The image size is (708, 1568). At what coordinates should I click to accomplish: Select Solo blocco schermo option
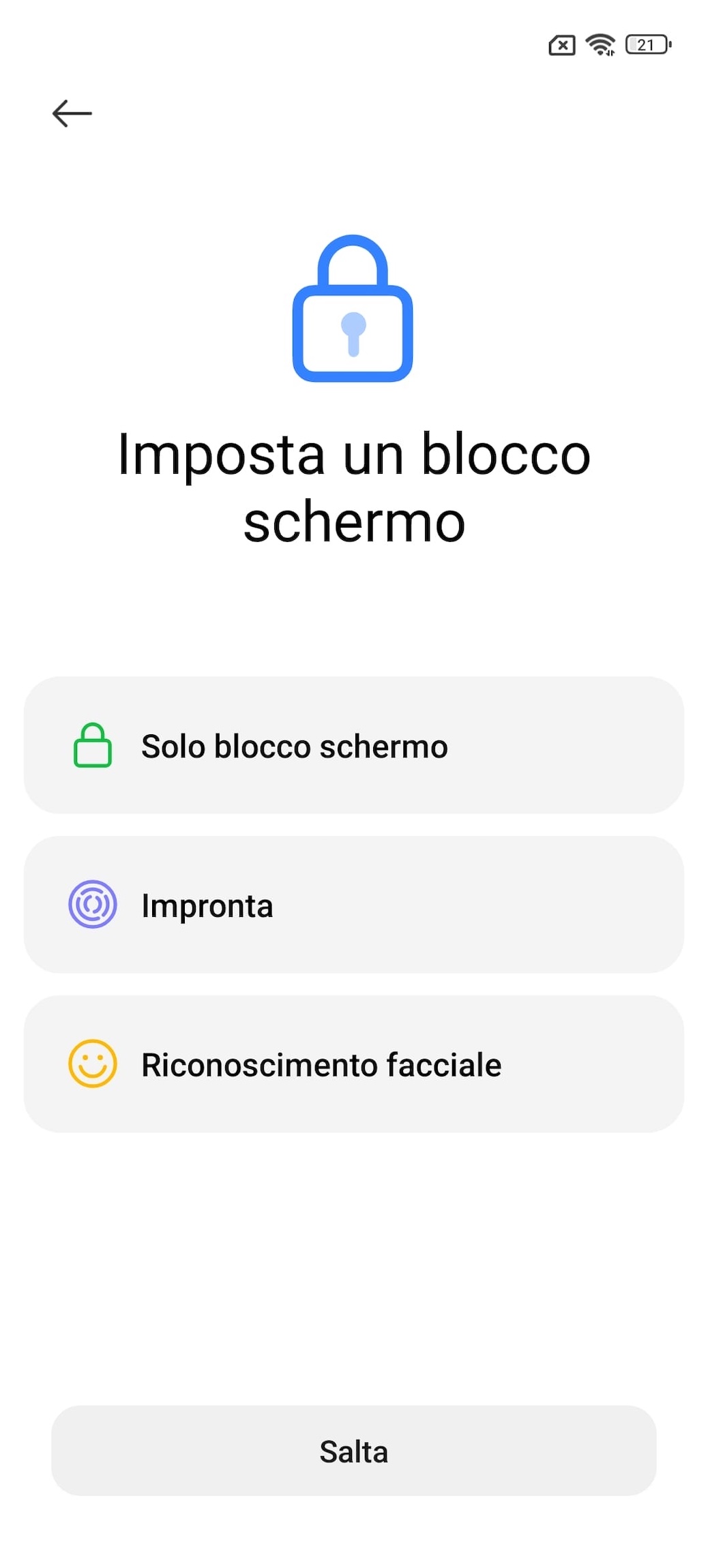coord(353,745)
